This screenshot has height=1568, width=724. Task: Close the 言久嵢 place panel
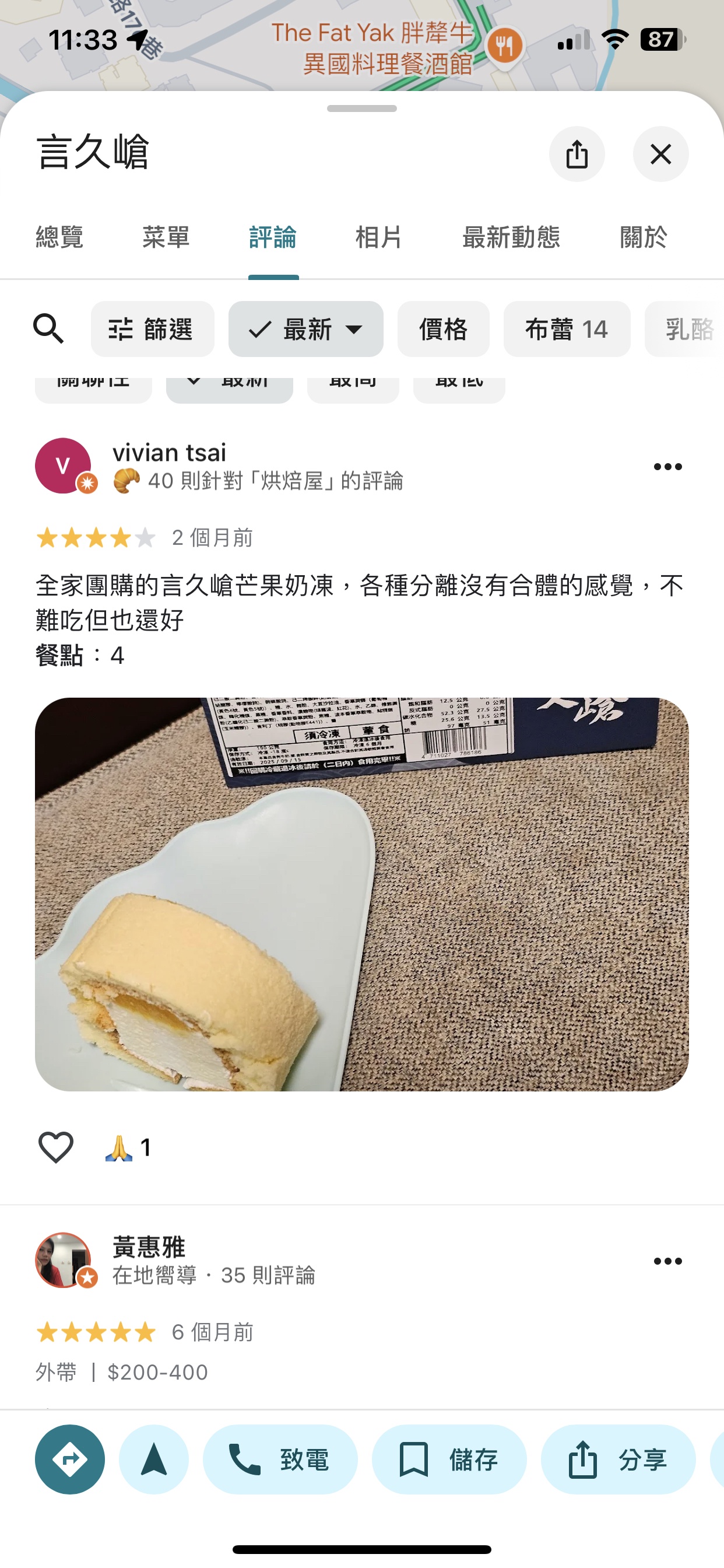click(x=660, y=154)
